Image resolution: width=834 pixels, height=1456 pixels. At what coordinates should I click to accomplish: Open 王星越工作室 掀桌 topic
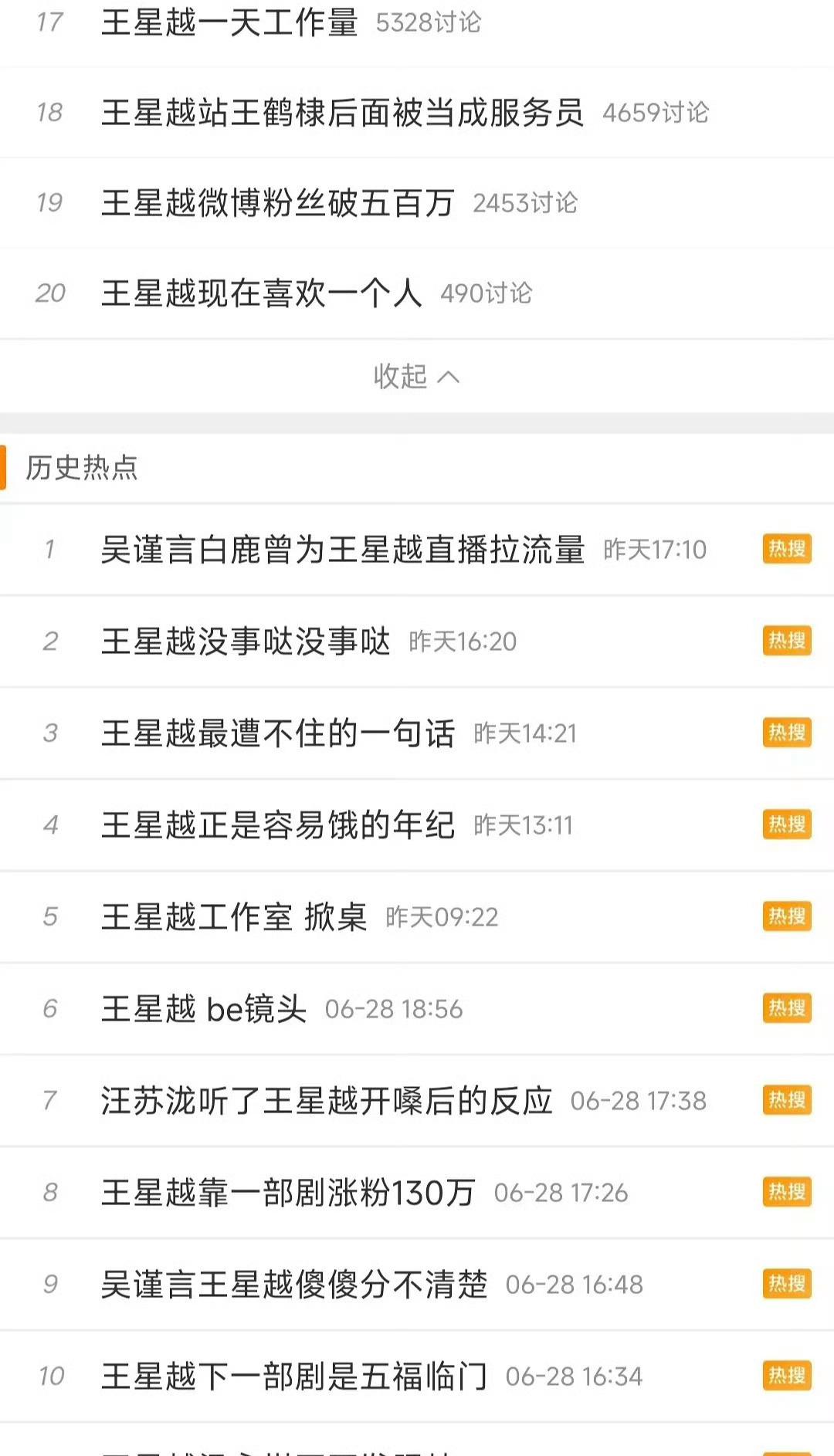pyautogui.click(x=233, y=917)
